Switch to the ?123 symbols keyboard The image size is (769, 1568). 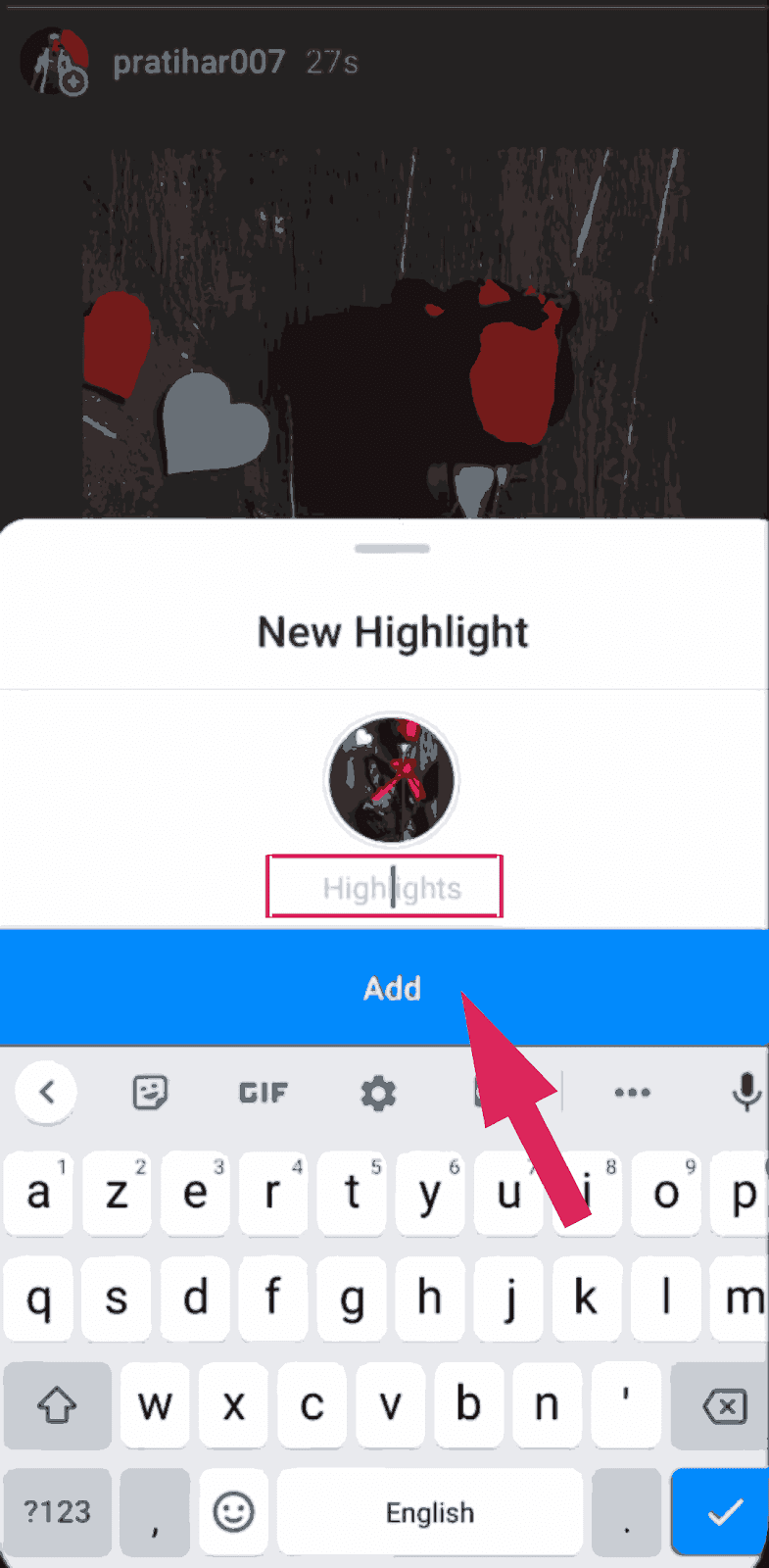point(57,1512)
